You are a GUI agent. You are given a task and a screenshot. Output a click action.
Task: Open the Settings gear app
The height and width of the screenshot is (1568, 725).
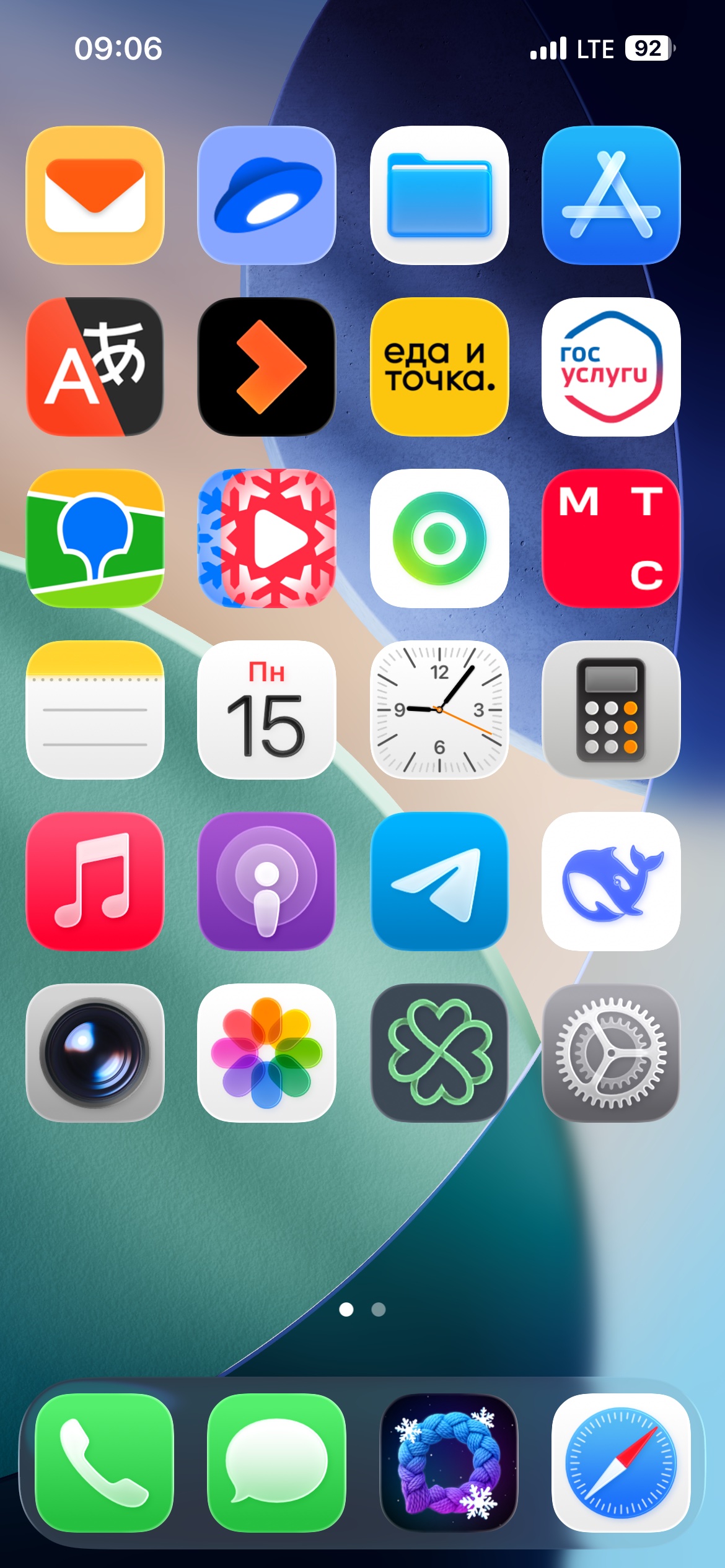[x=610, y=1053]
